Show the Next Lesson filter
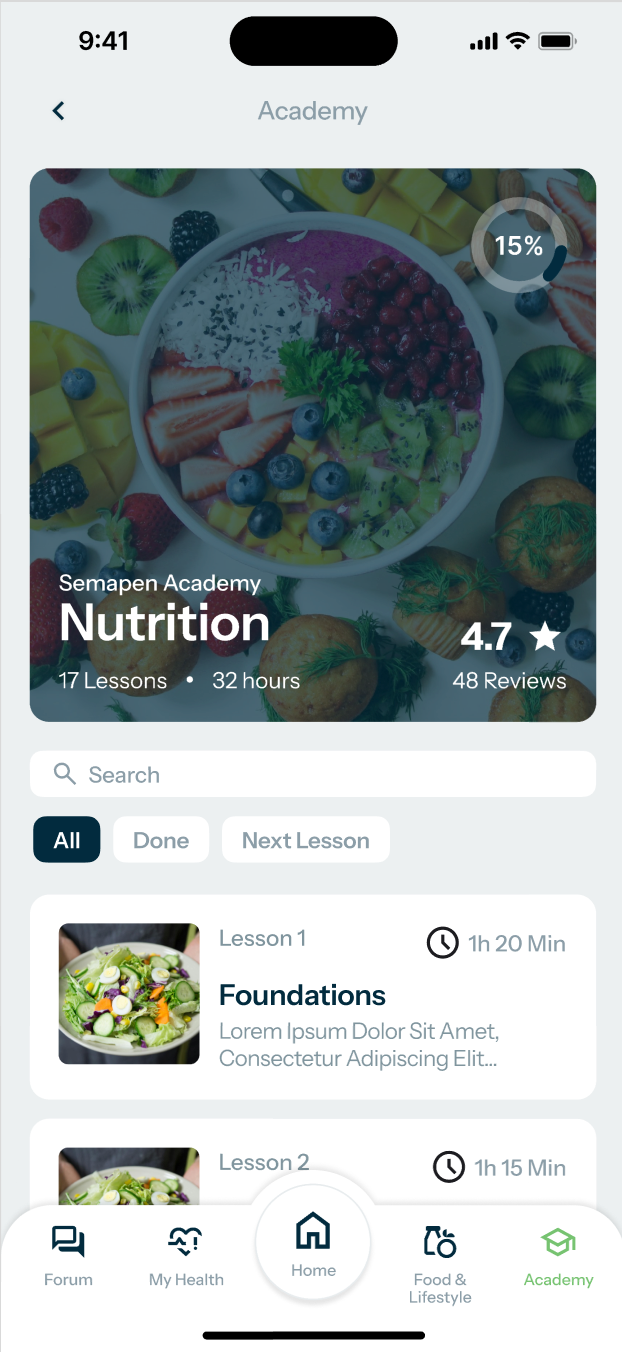This screenshot has height=1352, width=622. [305, 840]
